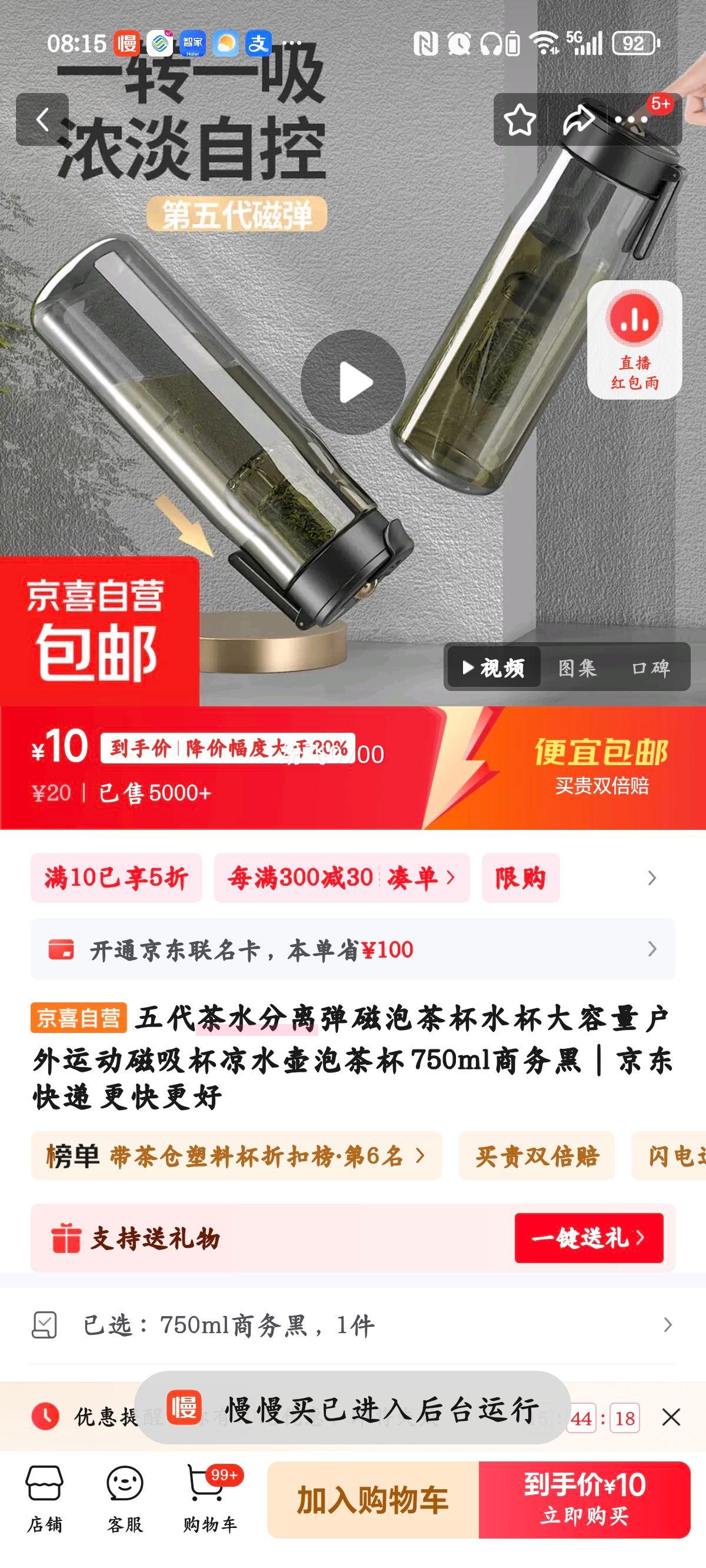Favorite this product with the star icon
The image size is (706, 1568).
[519, 119]
